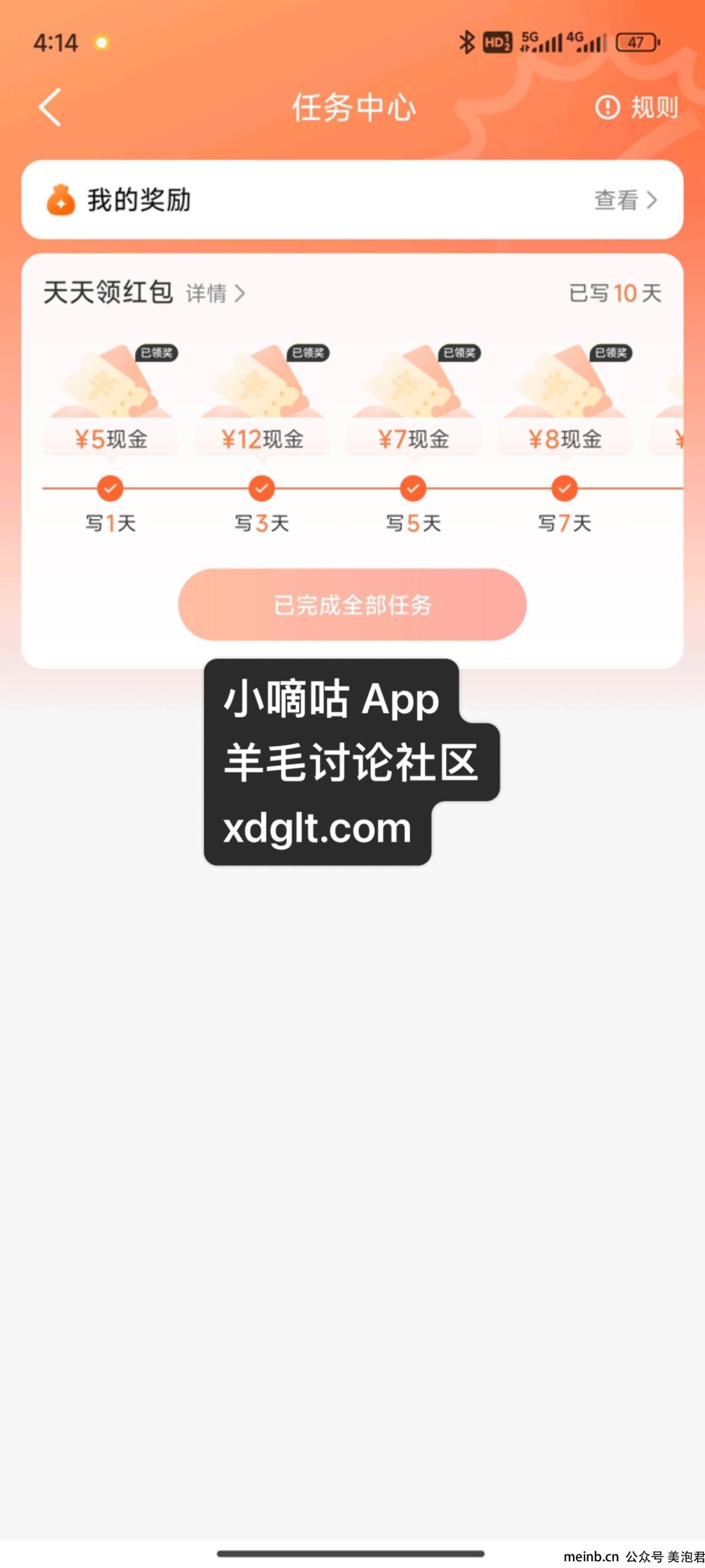Go back from the 任务中心 page
This screenshot has height=1568, width=705.
tap(50, 107)
